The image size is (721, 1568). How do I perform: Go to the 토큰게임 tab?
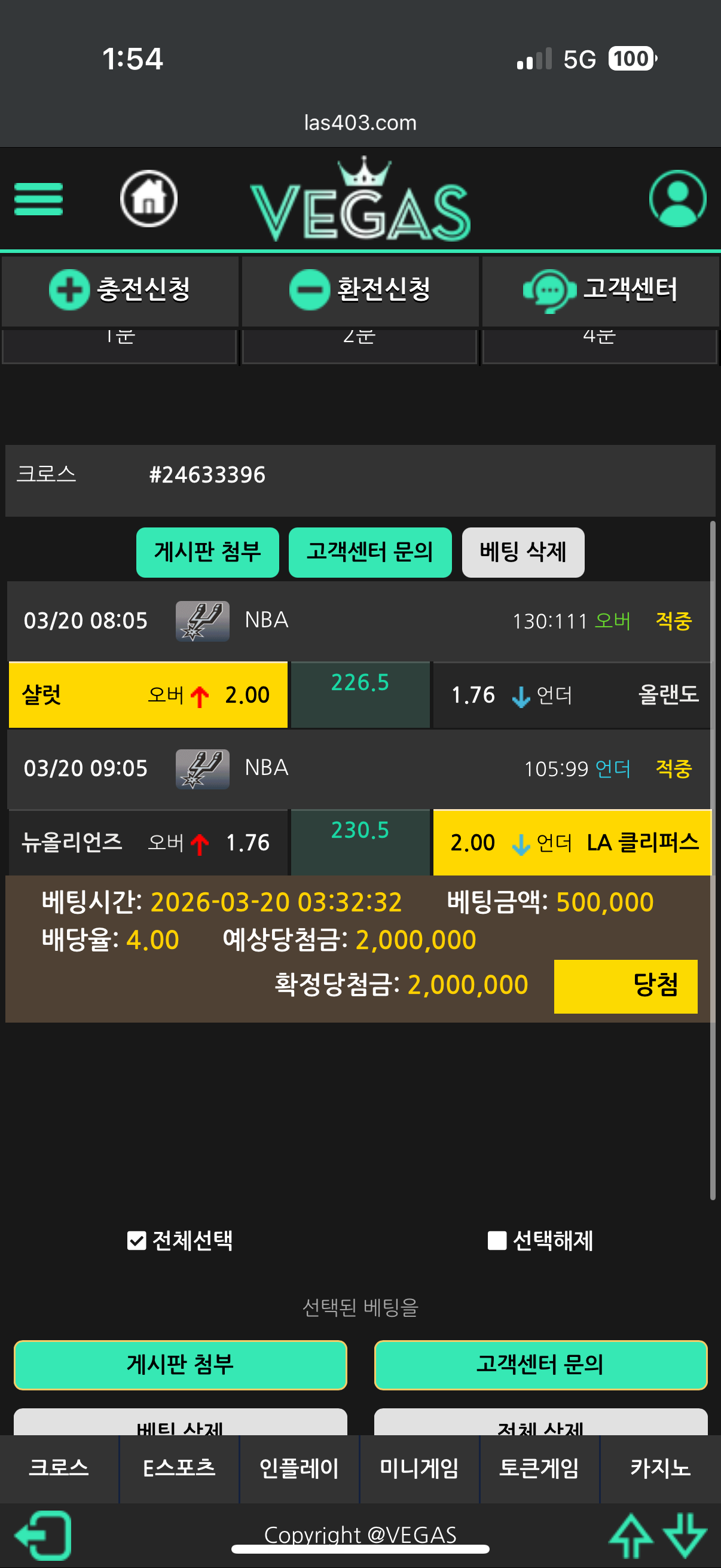[539, 1468]
